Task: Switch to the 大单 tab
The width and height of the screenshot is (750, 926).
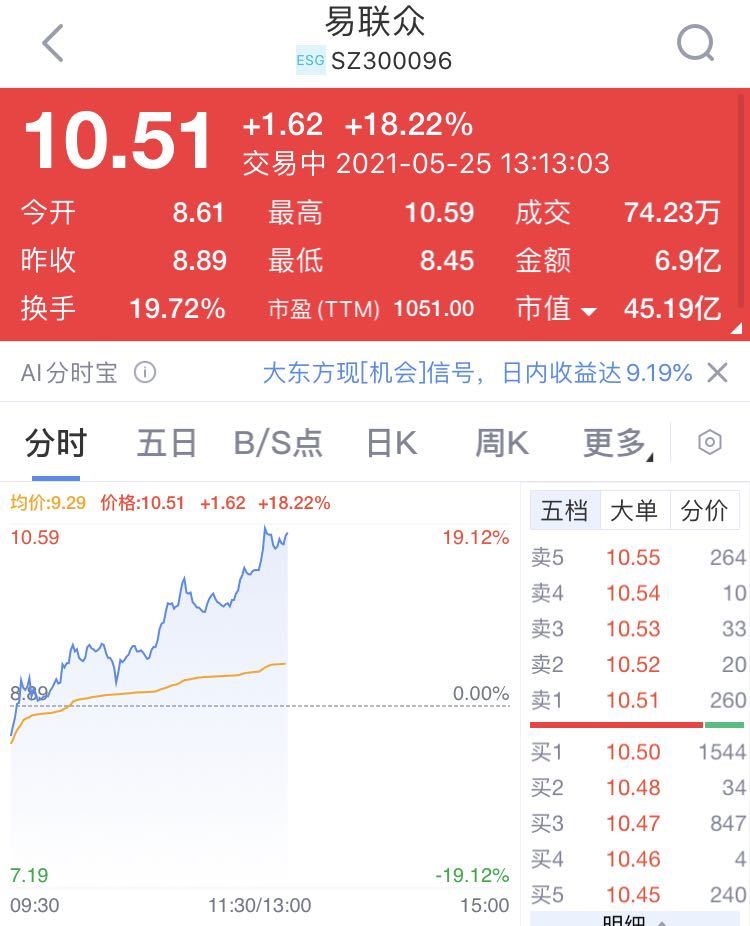Action: (x=633, y=511)
